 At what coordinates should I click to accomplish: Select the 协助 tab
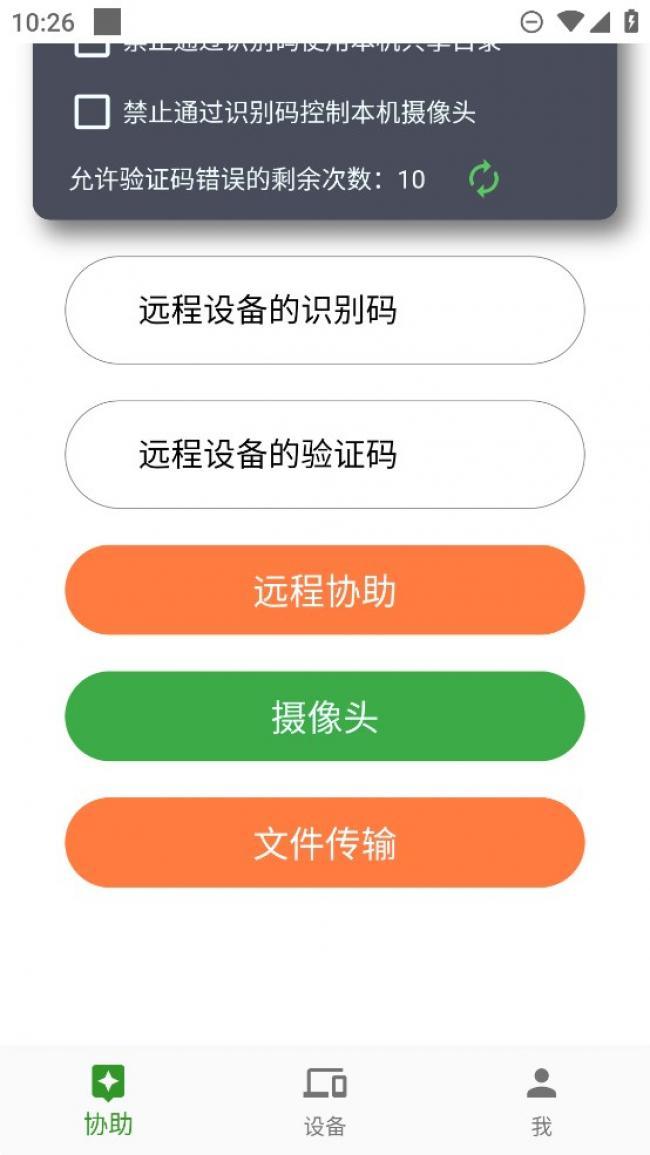(x=108, y=1100)
